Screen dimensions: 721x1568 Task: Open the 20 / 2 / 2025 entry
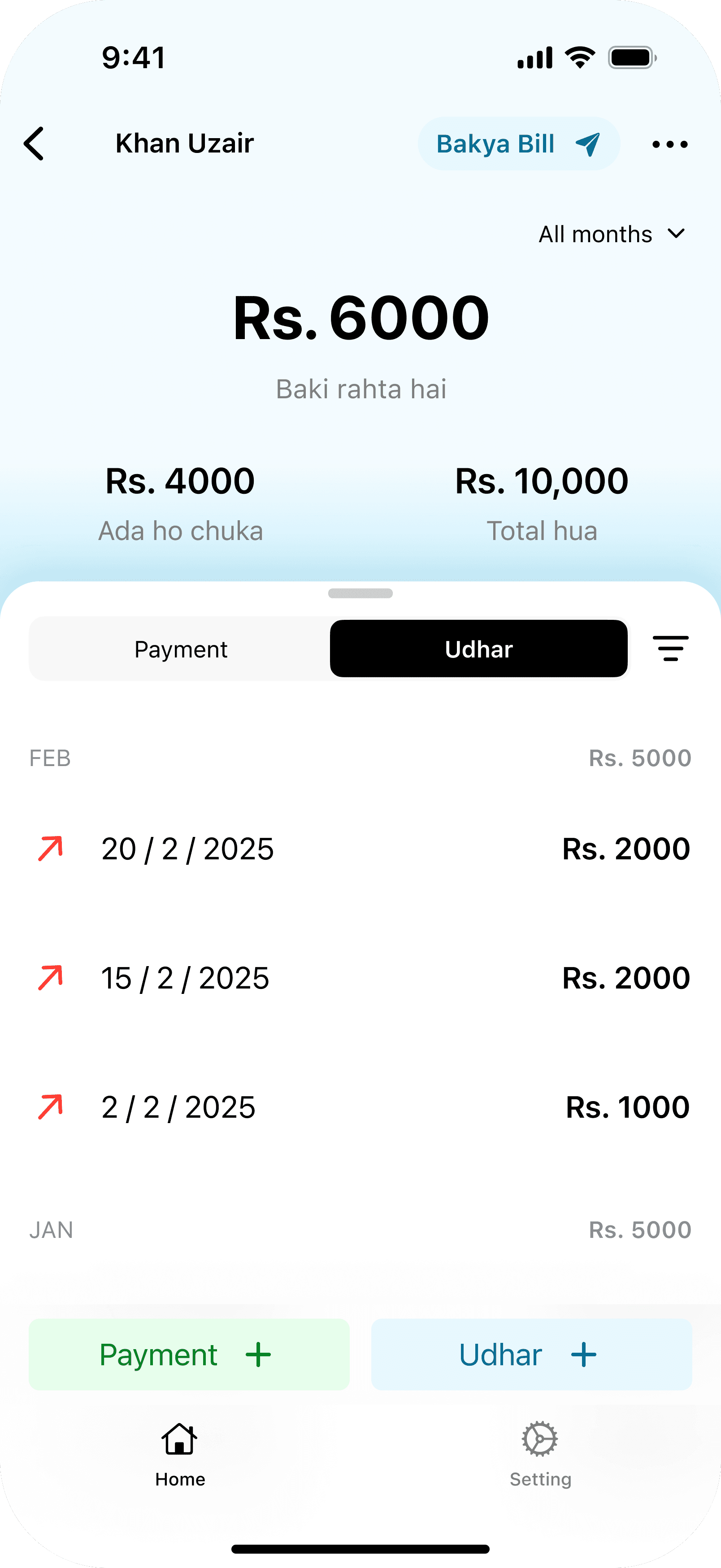coord(360,849)
